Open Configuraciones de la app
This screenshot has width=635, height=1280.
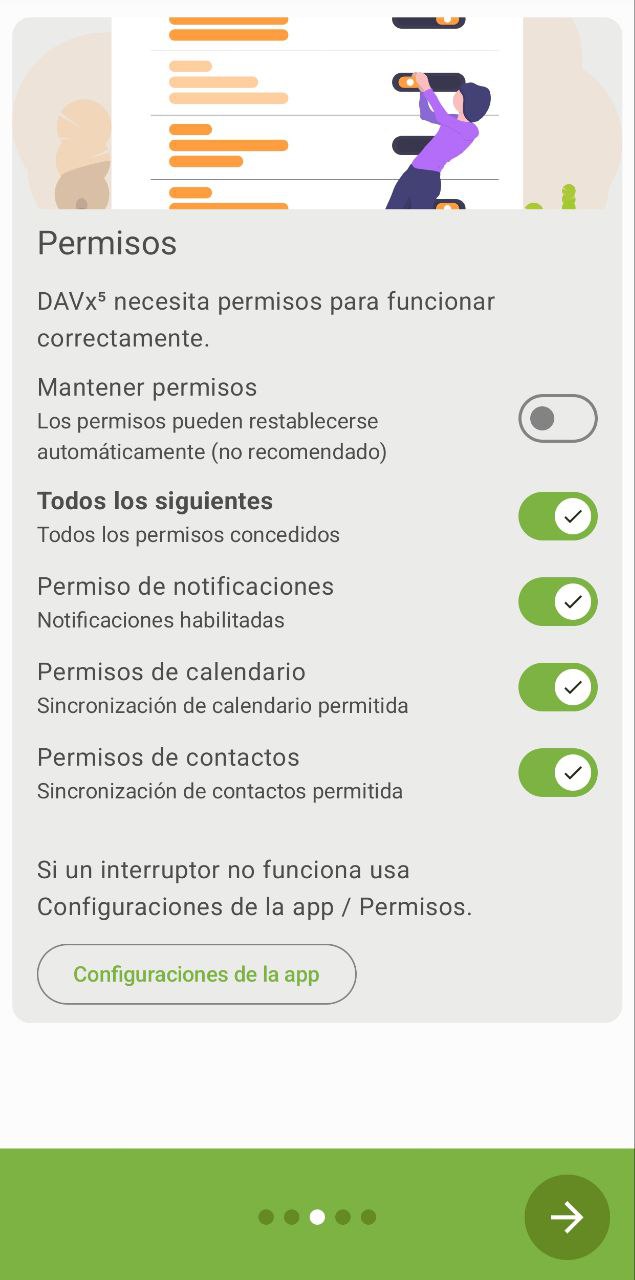pos(196,974)
